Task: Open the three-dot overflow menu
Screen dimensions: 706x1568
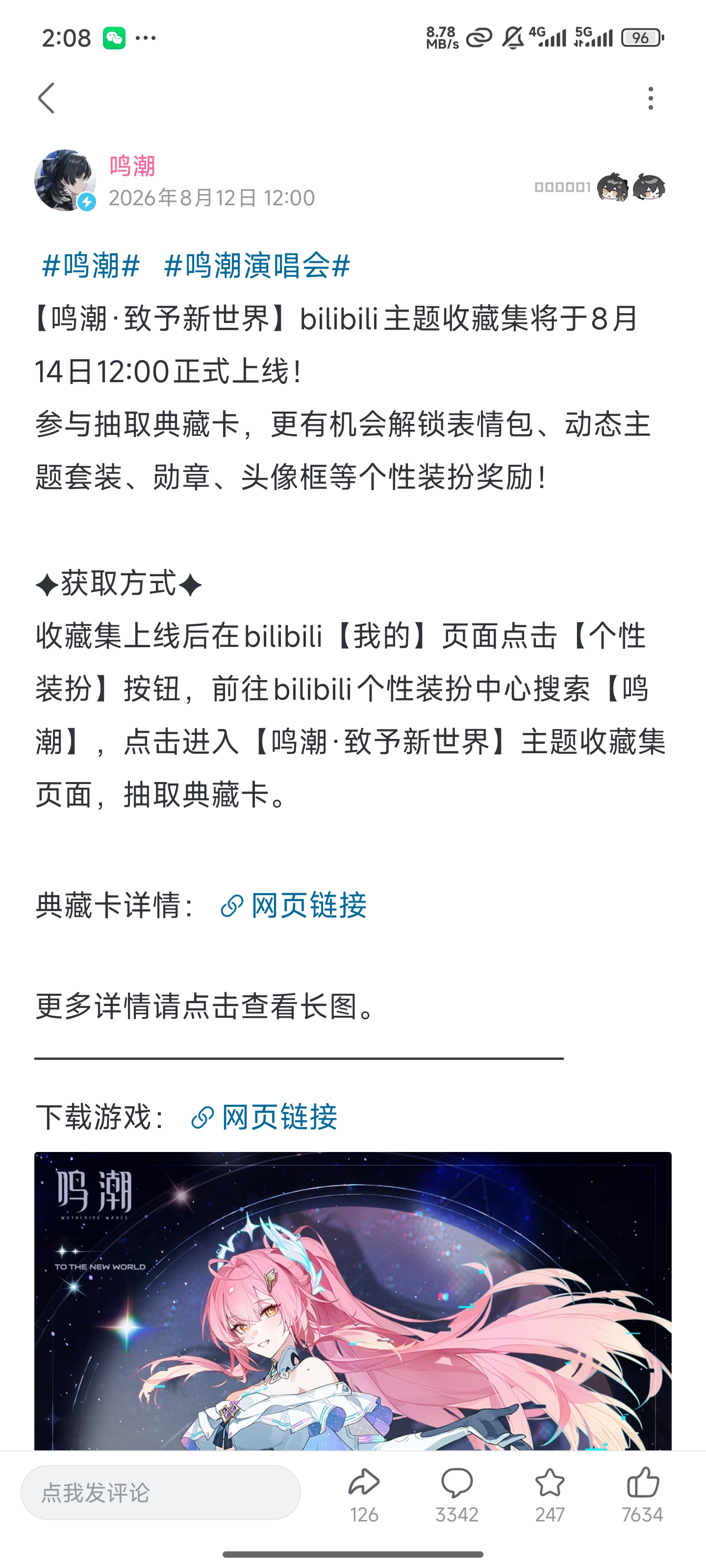Action: point(651,98)
